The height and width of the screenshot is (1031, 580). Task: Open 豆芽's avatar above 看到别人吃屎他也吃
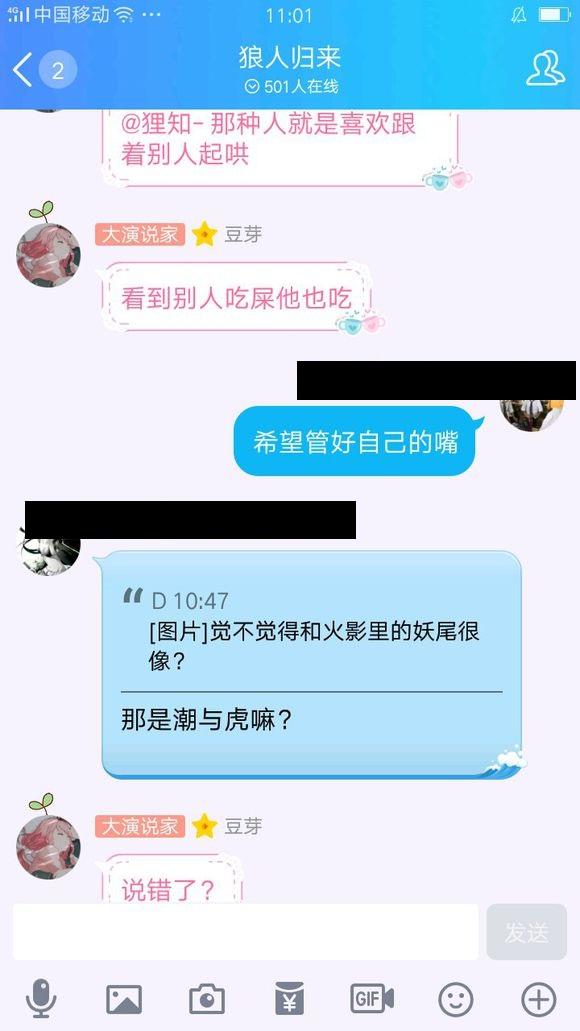point(48,254)
